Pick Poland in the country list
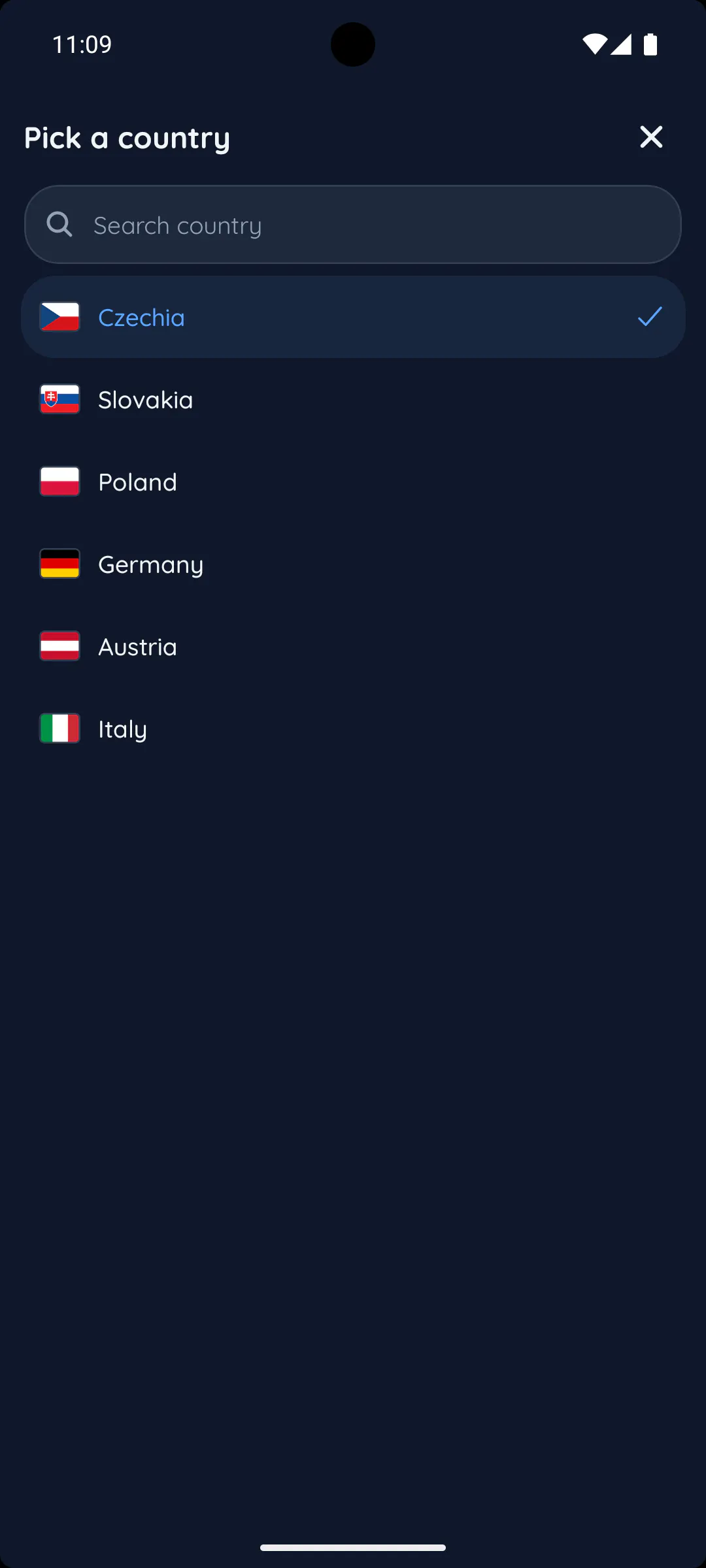 tap(353, 482)
